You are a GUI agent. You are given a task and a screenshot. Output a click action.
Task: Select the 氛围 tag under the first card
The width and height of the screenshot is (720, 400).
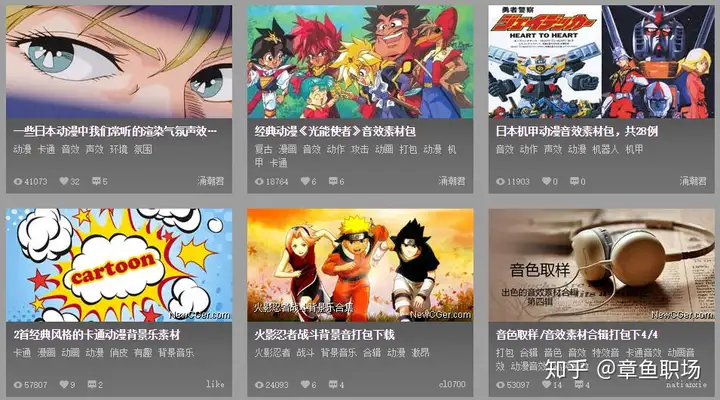[143, 149]
